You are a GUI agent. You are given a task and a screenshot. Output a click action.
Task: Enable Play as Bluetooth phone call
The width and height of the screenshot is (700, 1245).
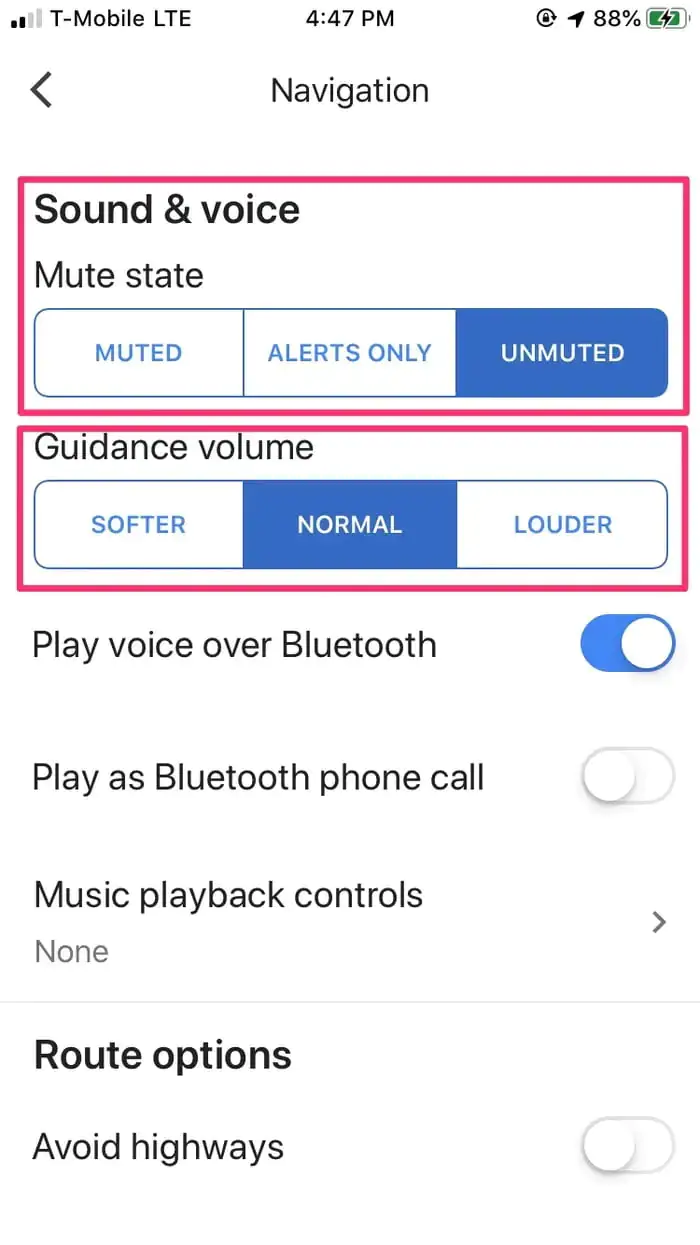pyautogui.click(x=627, y=776)
